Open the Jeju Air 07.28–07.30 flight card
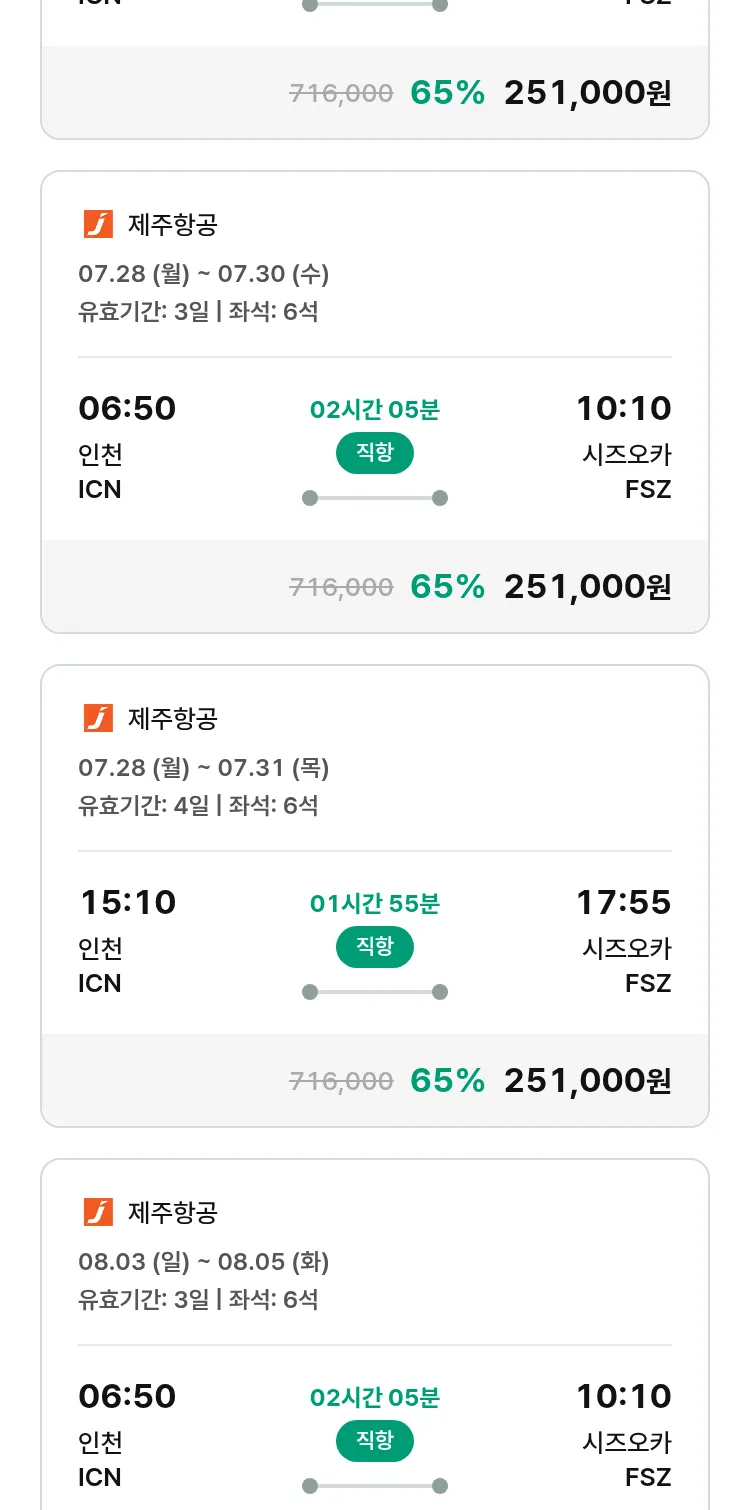This screenshot has height=1510, width=750. (375, 402)
